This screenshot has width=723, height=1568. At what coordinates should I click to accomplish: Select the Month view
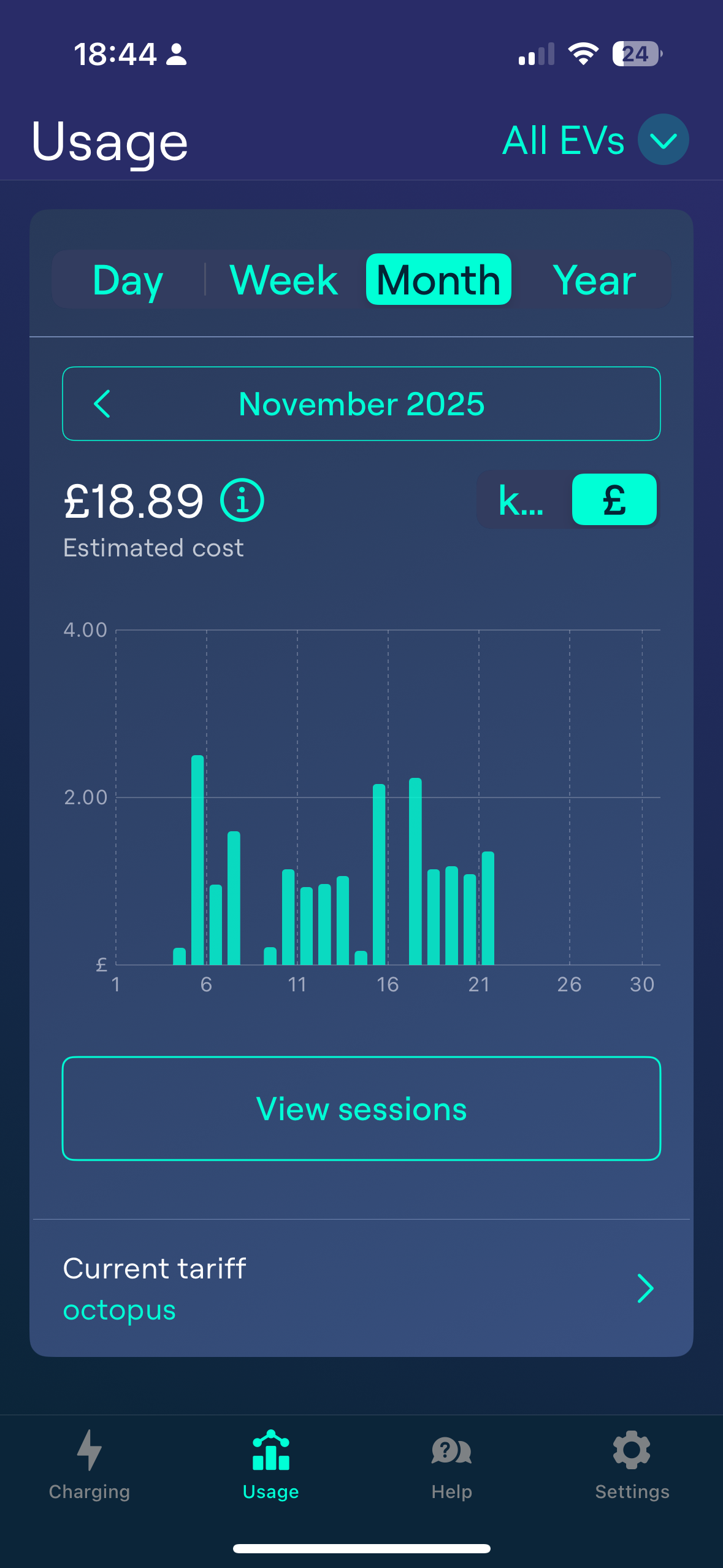438,280
